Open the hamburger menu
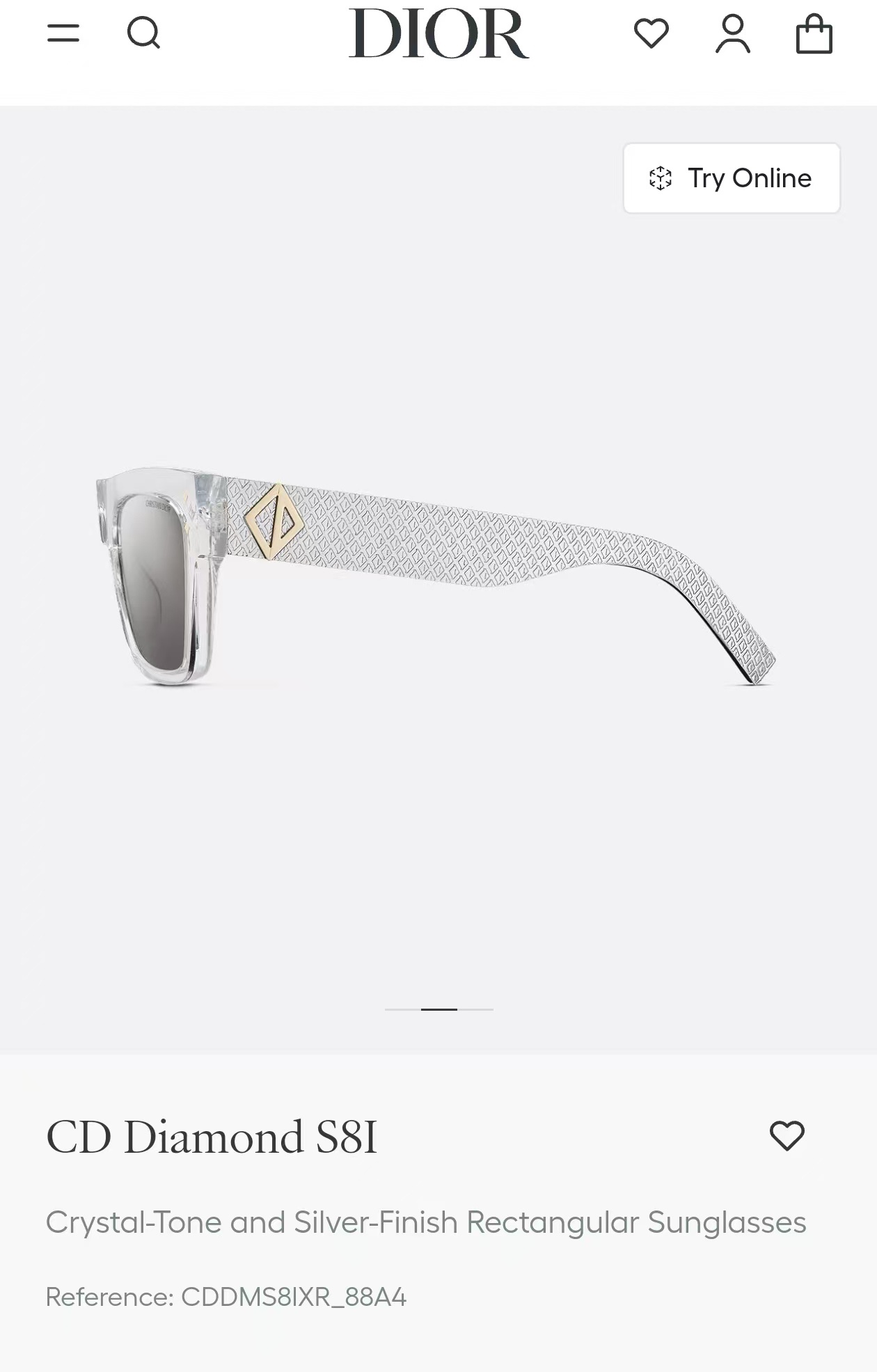This screenshot has width=877, height=1372. pyautogui.click(x=63, y=33)
